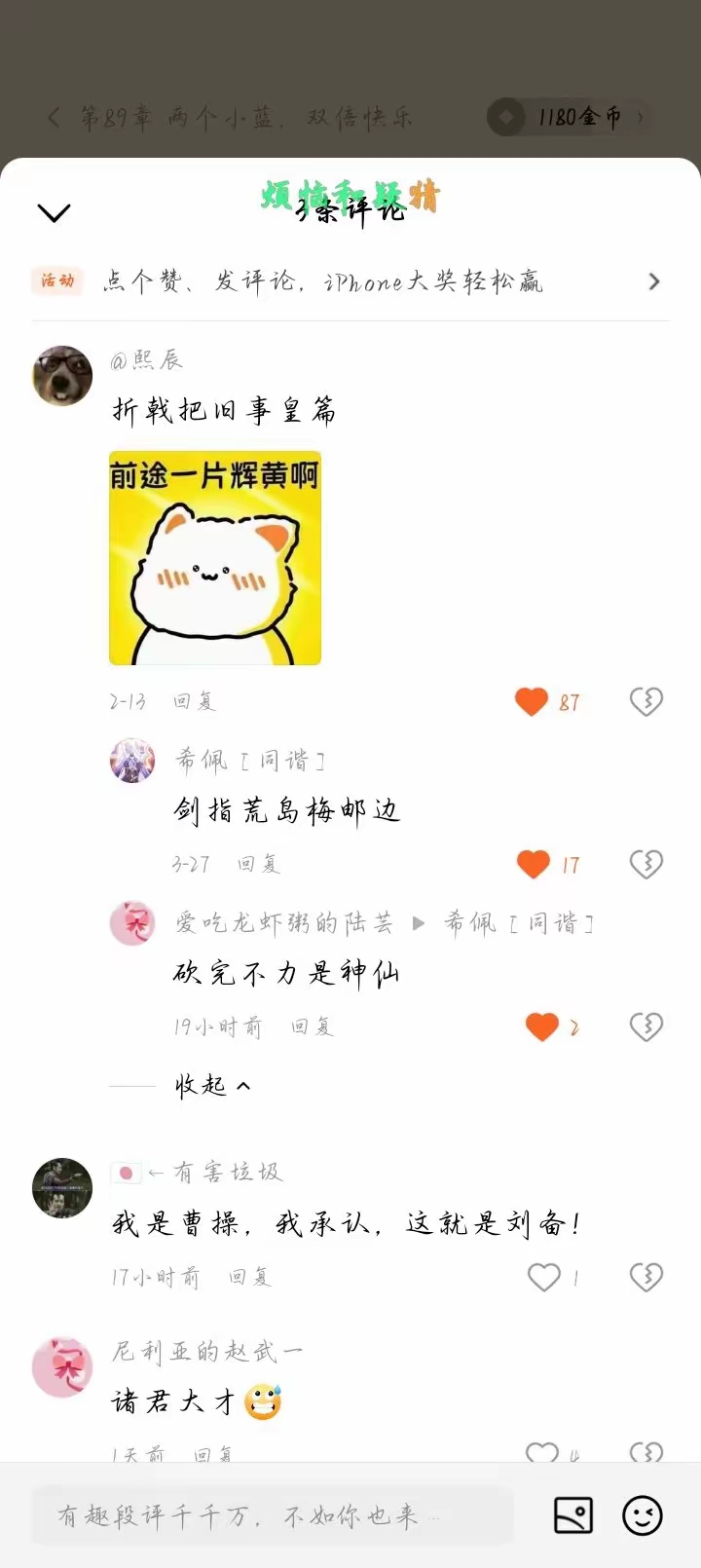Collapse replies with 收起
The image size is (701, 1568).
coord(211,1085)
